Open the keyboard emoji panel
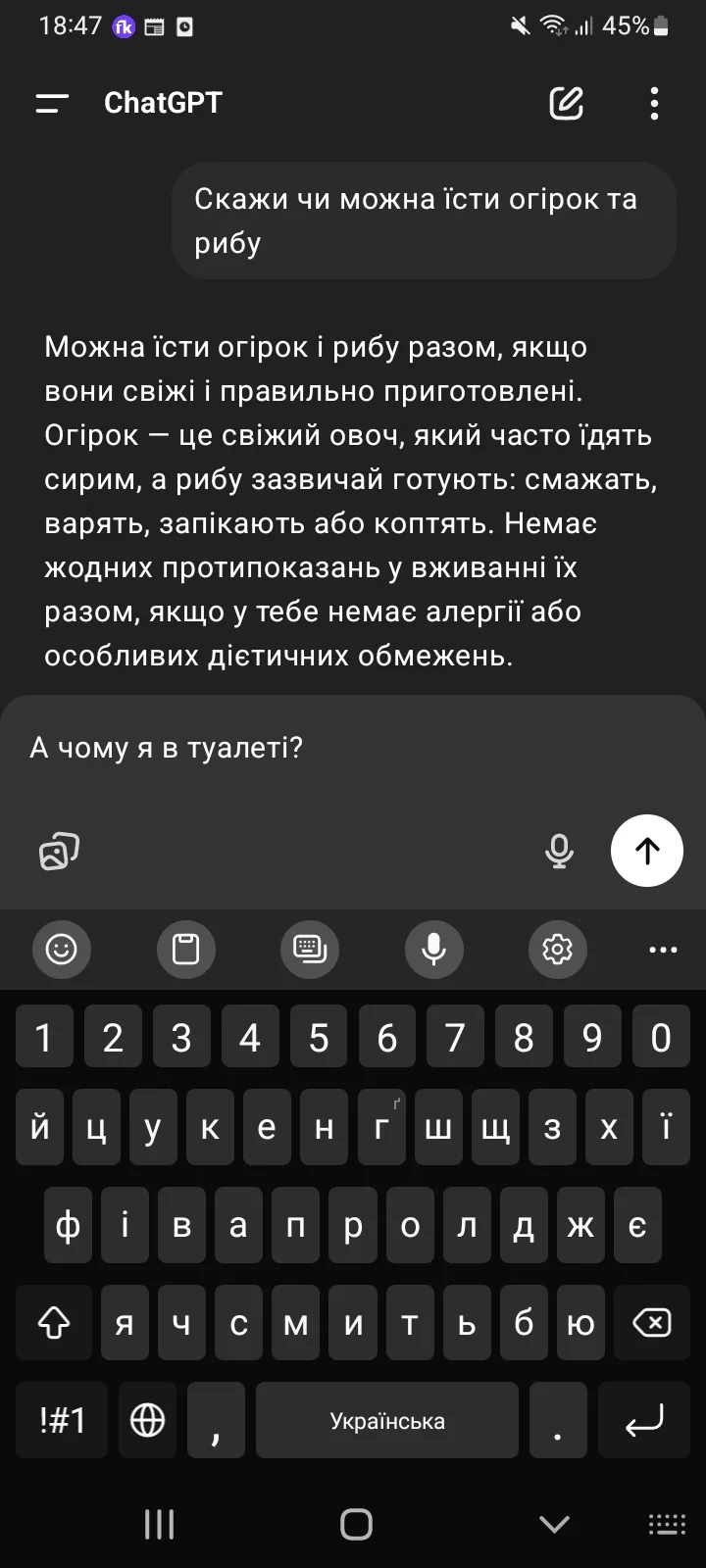 click(x=61, y=949)
